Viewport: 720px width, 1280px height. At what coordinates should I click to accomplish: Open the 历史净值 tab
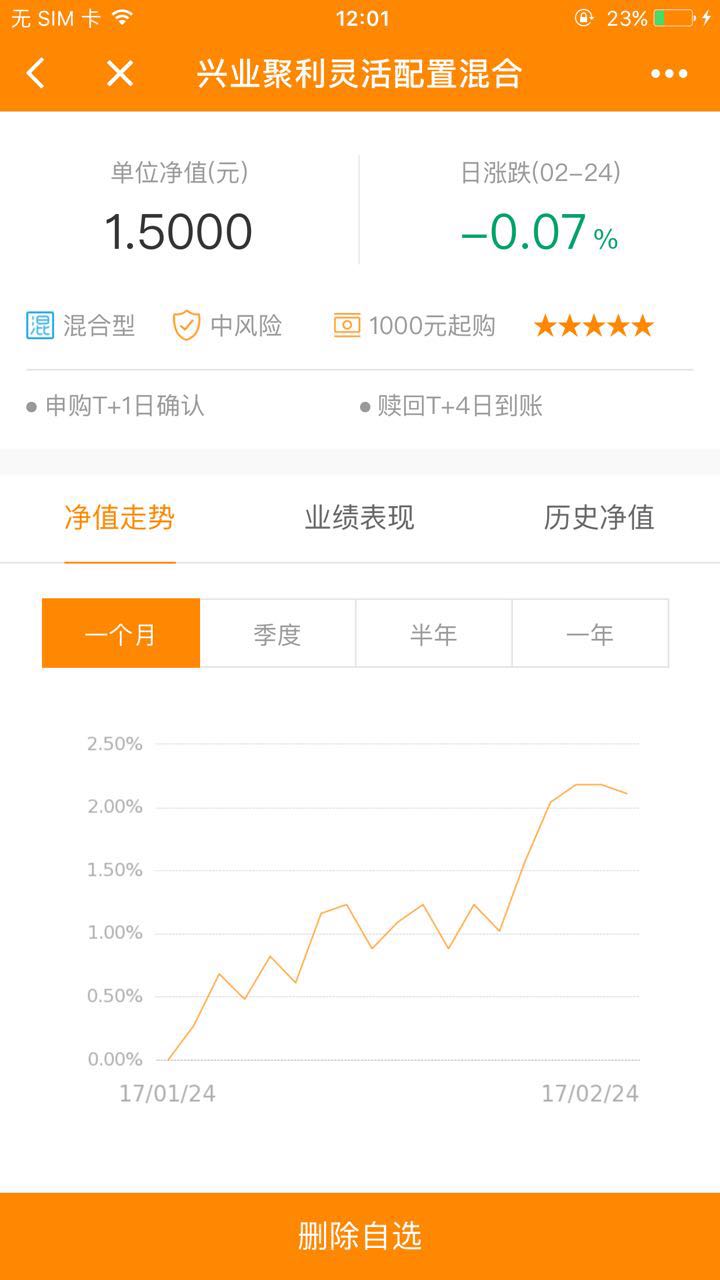599,517
